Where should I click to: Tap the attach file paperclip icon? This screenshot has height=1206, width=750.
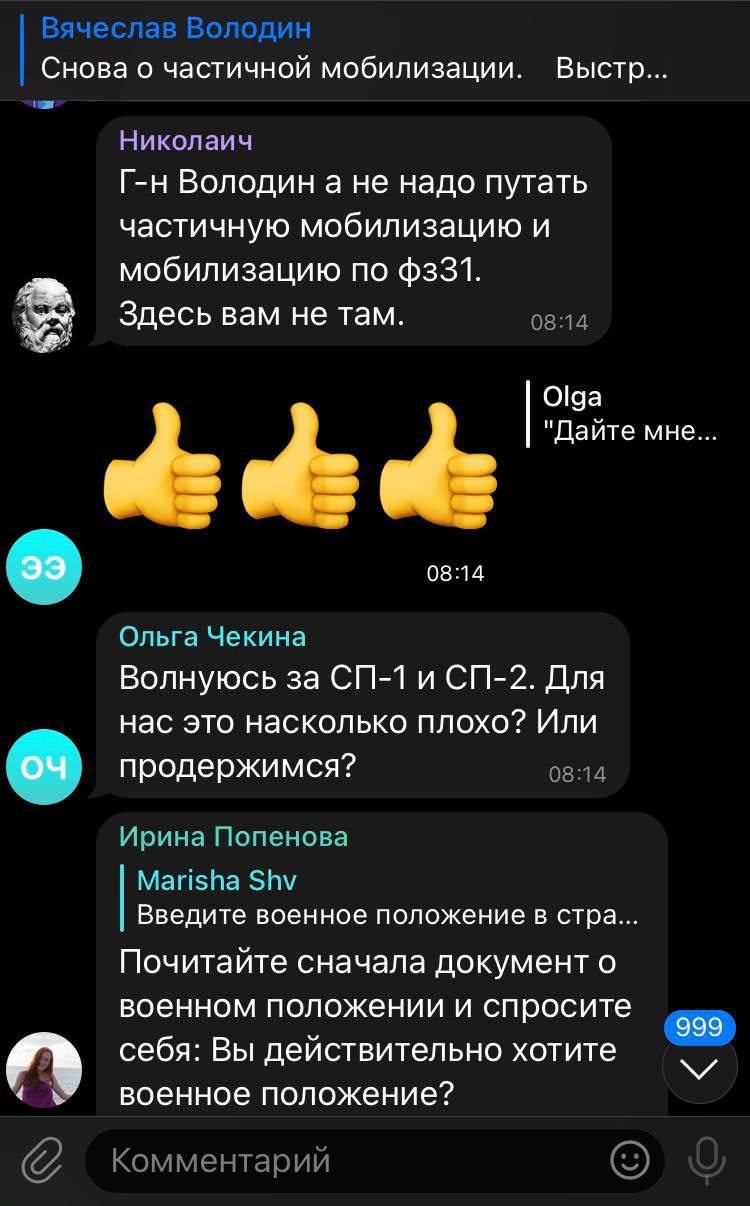(x=41, y=1161)
